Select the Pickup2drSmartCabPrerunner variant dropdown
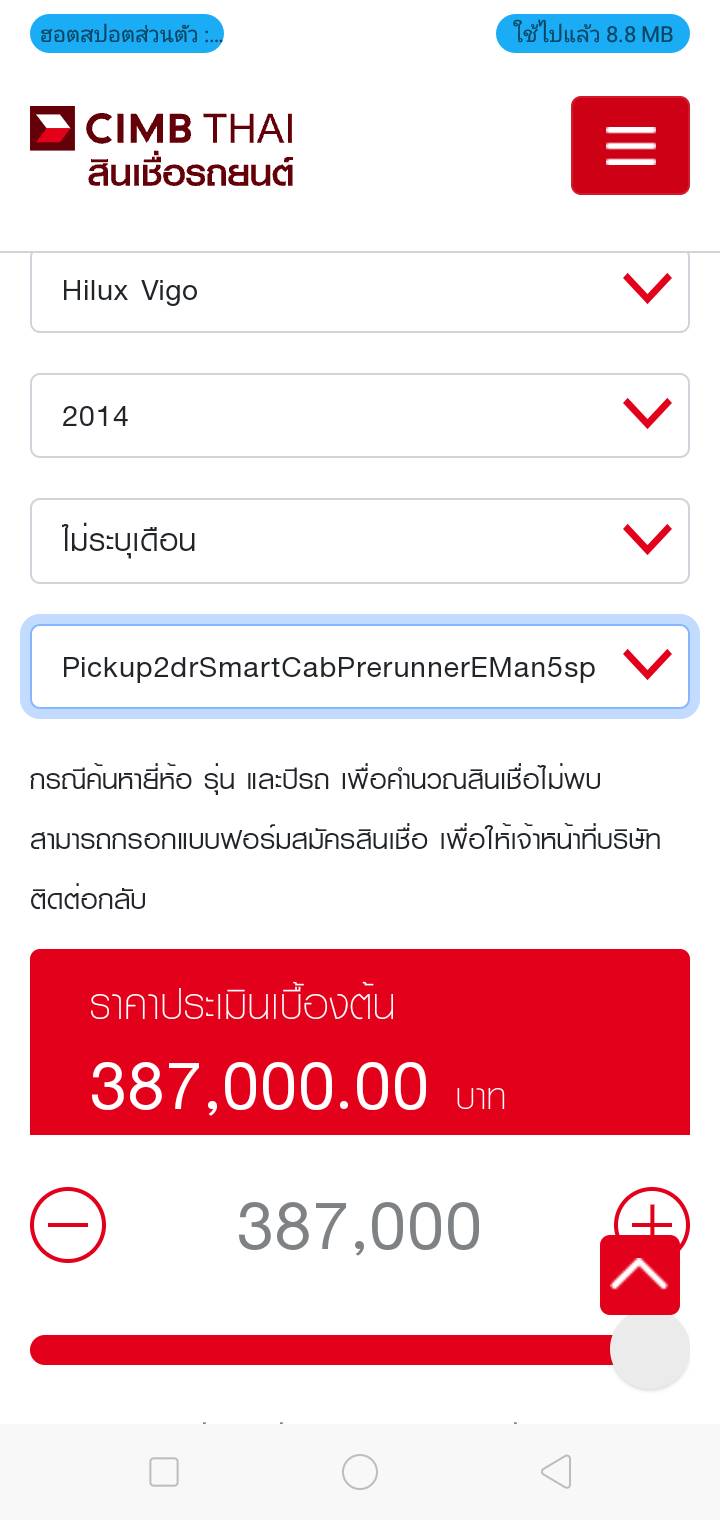The width and height of the screenshot is (720, 1520). pos(360,667)
